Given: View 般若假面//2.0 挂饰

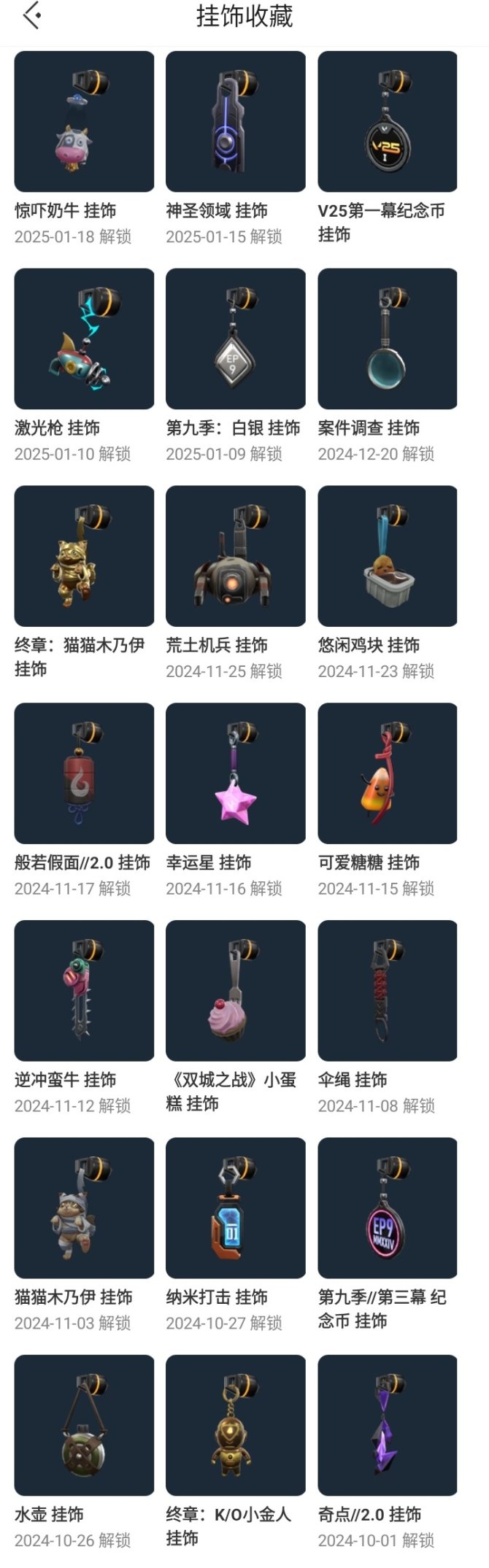Looking at the screenshot, I should pyautogui.click(x=84, y=773).
